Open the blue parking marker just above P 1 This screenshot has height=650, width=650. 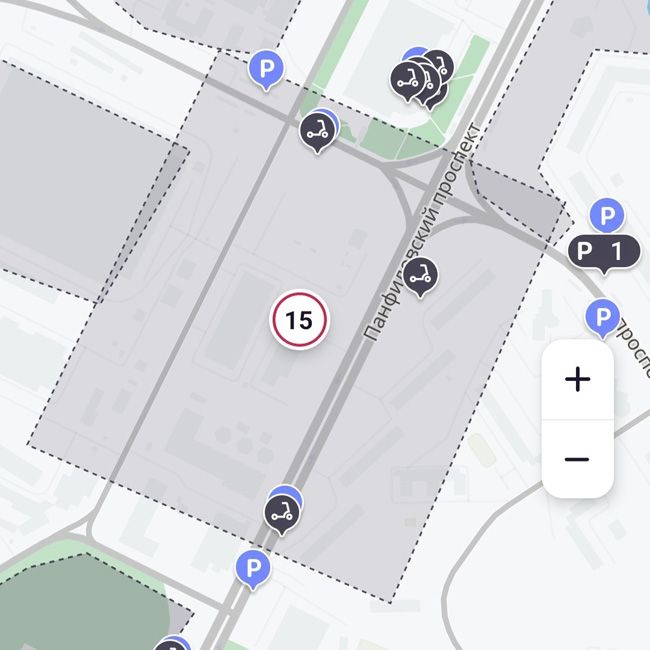coord(606,215)
